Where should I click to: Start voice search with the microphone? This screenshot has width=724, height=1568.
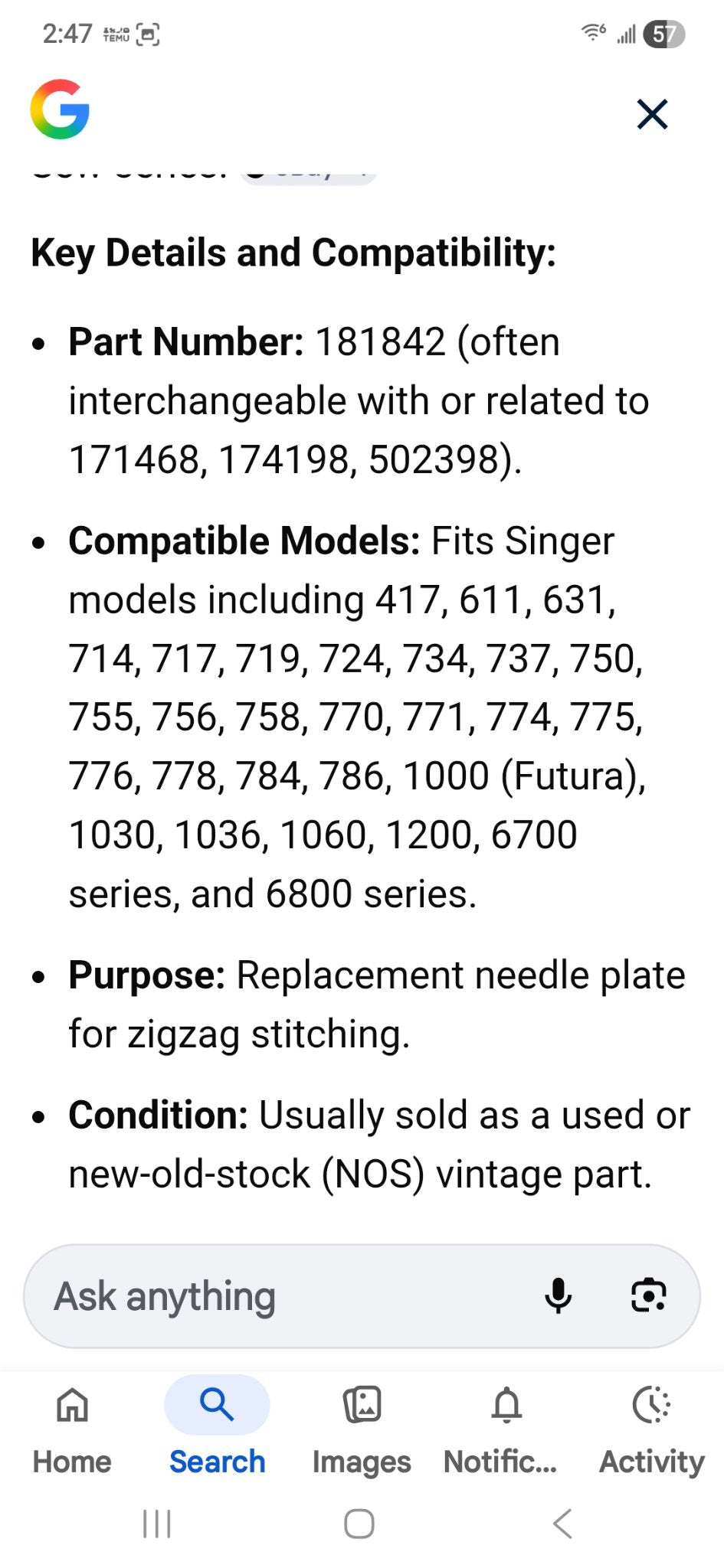coord(558,1295)
